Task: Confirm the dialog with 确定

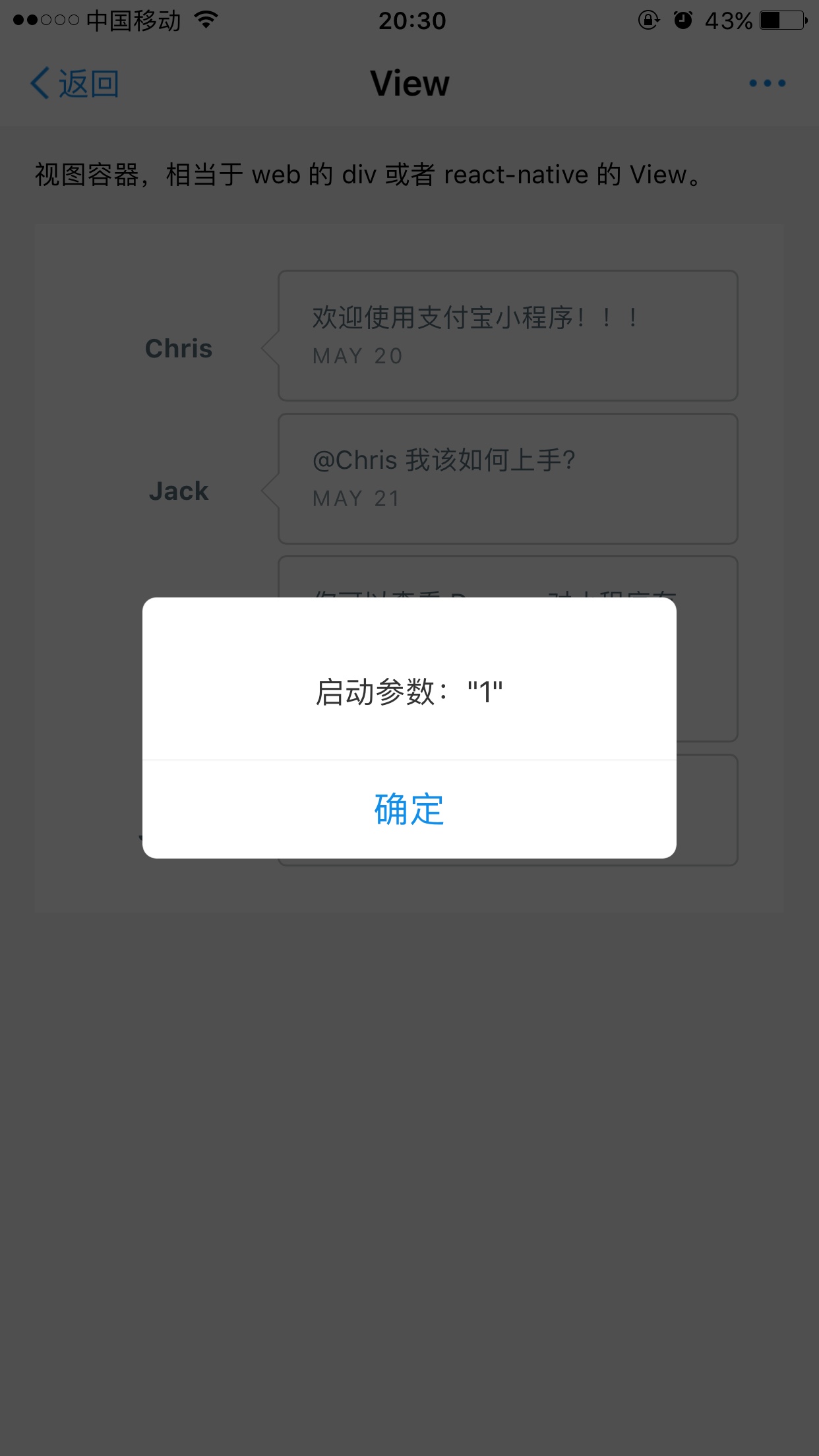Action: pyautogui.click(x=409, y=809)
